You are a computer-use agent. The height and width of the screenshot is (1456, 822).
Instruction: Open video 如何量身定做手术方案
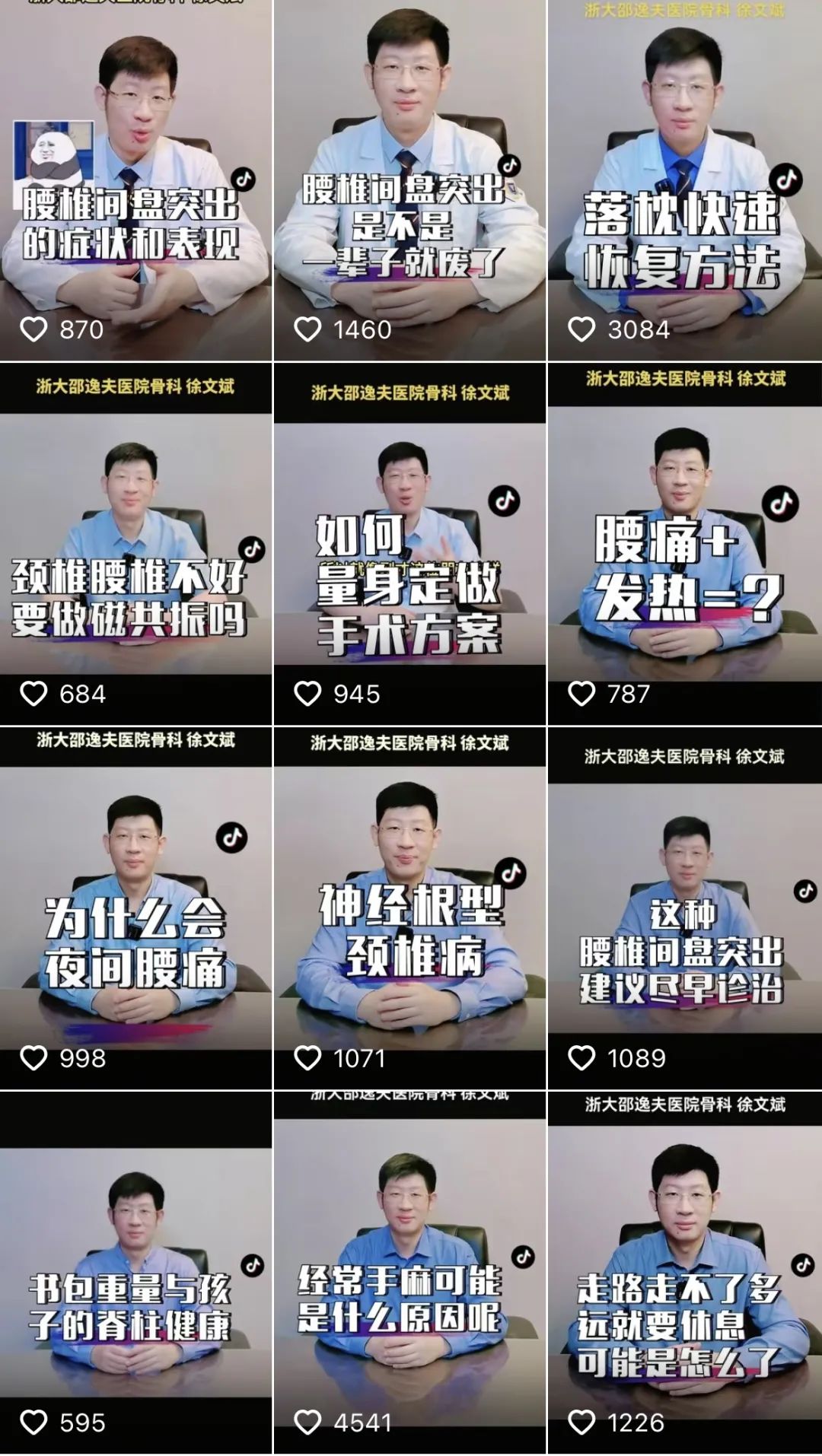(x=409, y=543)
